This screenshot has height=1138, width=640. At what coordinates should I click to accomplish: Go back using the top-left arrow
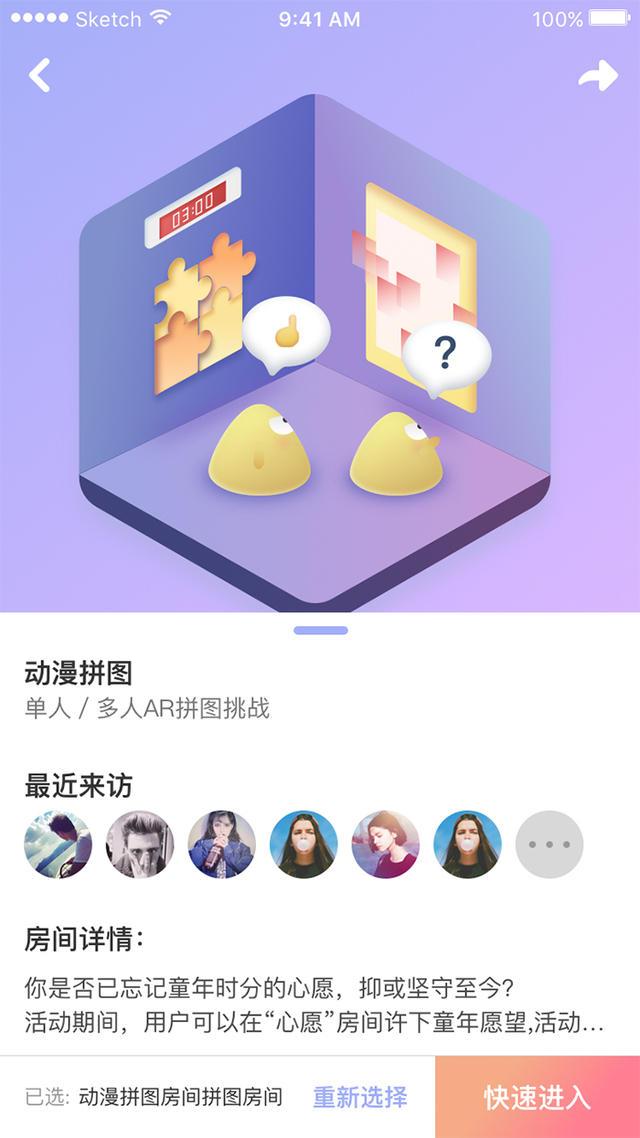pyautogui.click(x=40, y=75)
